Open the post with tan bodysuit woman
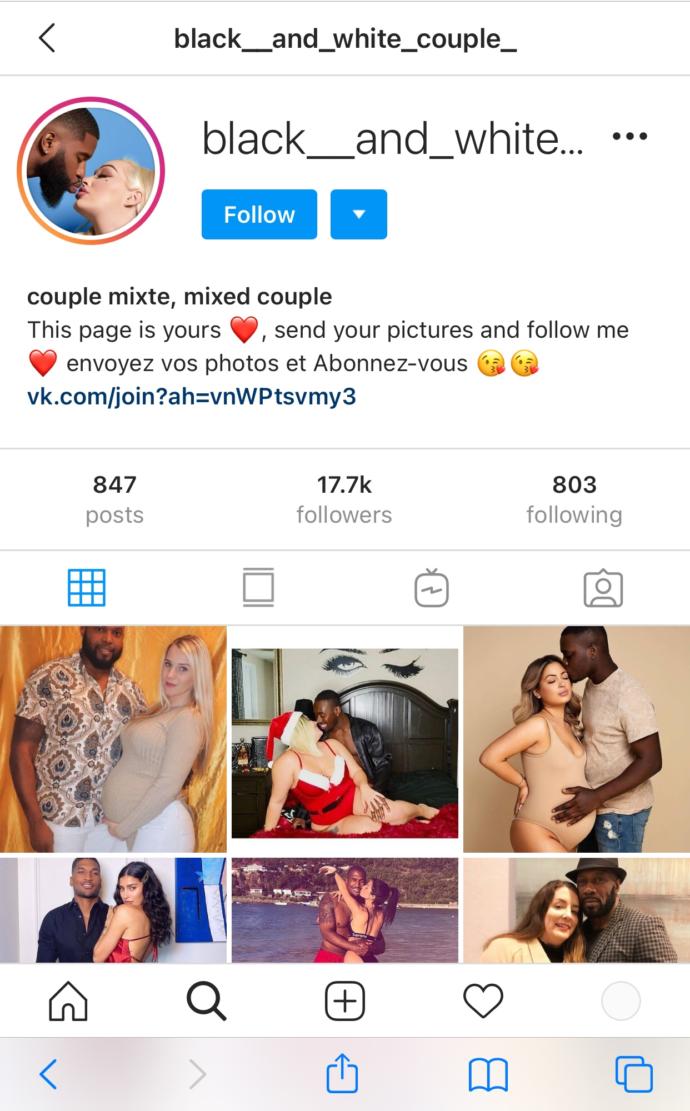This screenshot has width=690, height=1111. point(577,739)
